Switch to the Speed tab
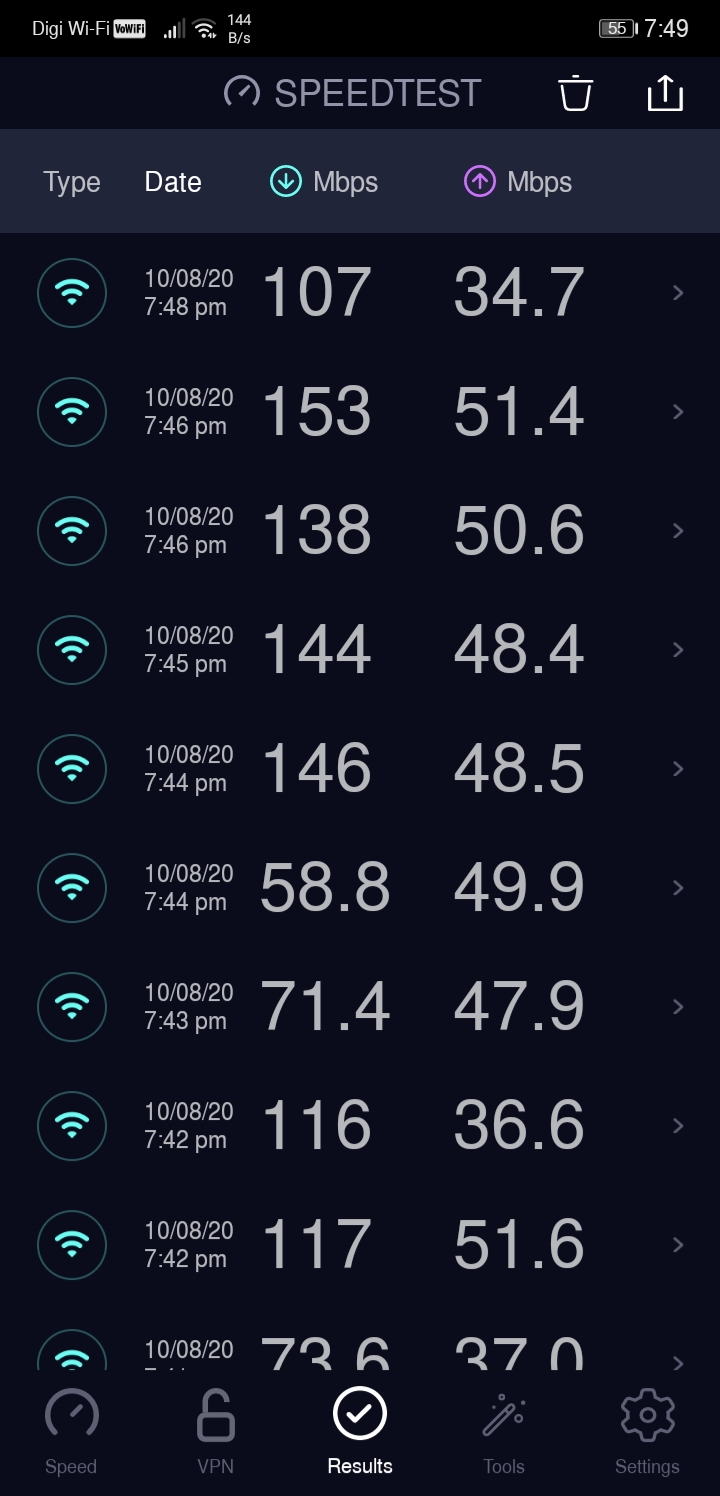Viewport: 720px width, 1496px height. click(71, 1432)
